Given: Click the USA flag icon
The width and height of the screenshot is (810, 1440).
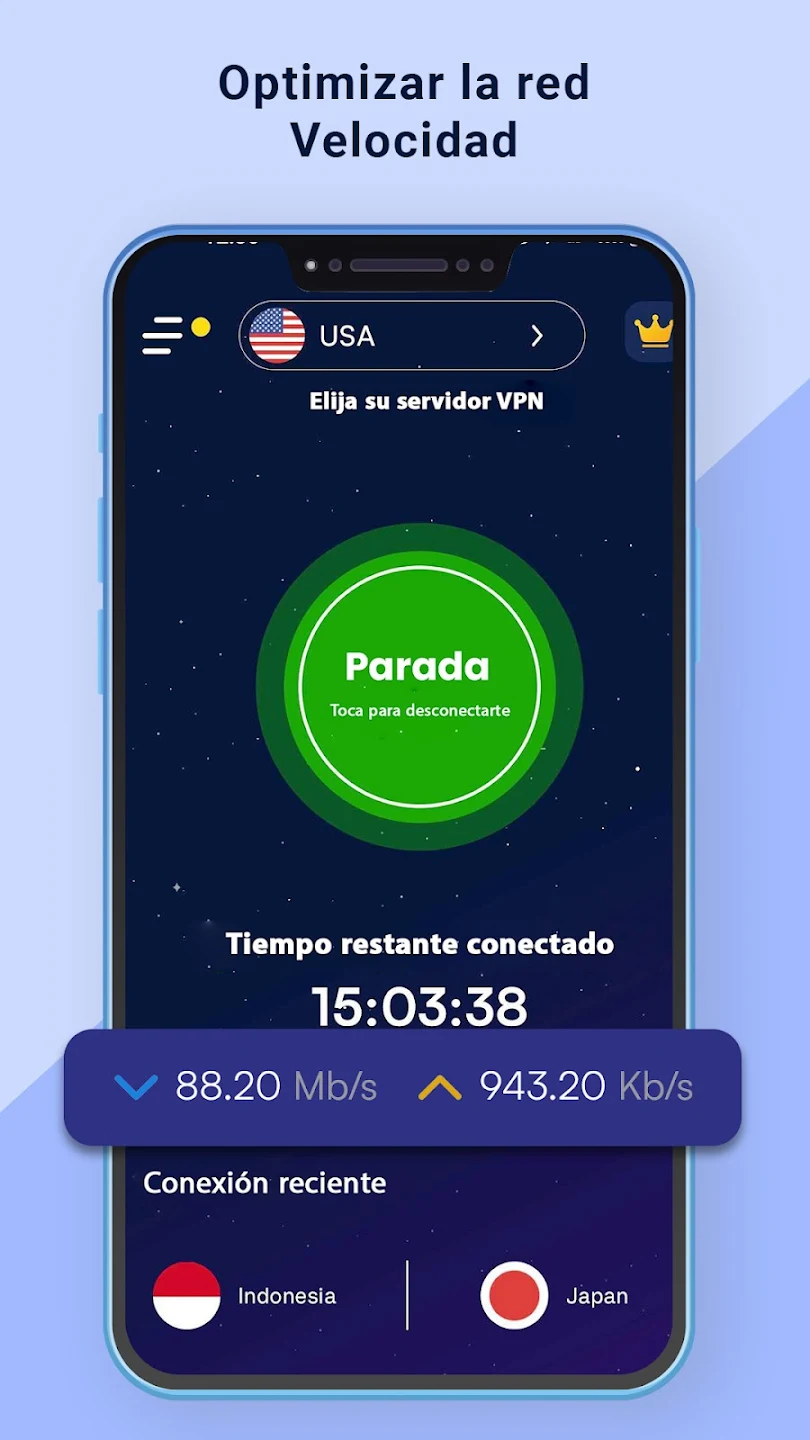Looking at the screenshot, I should [x=277, y=336].
